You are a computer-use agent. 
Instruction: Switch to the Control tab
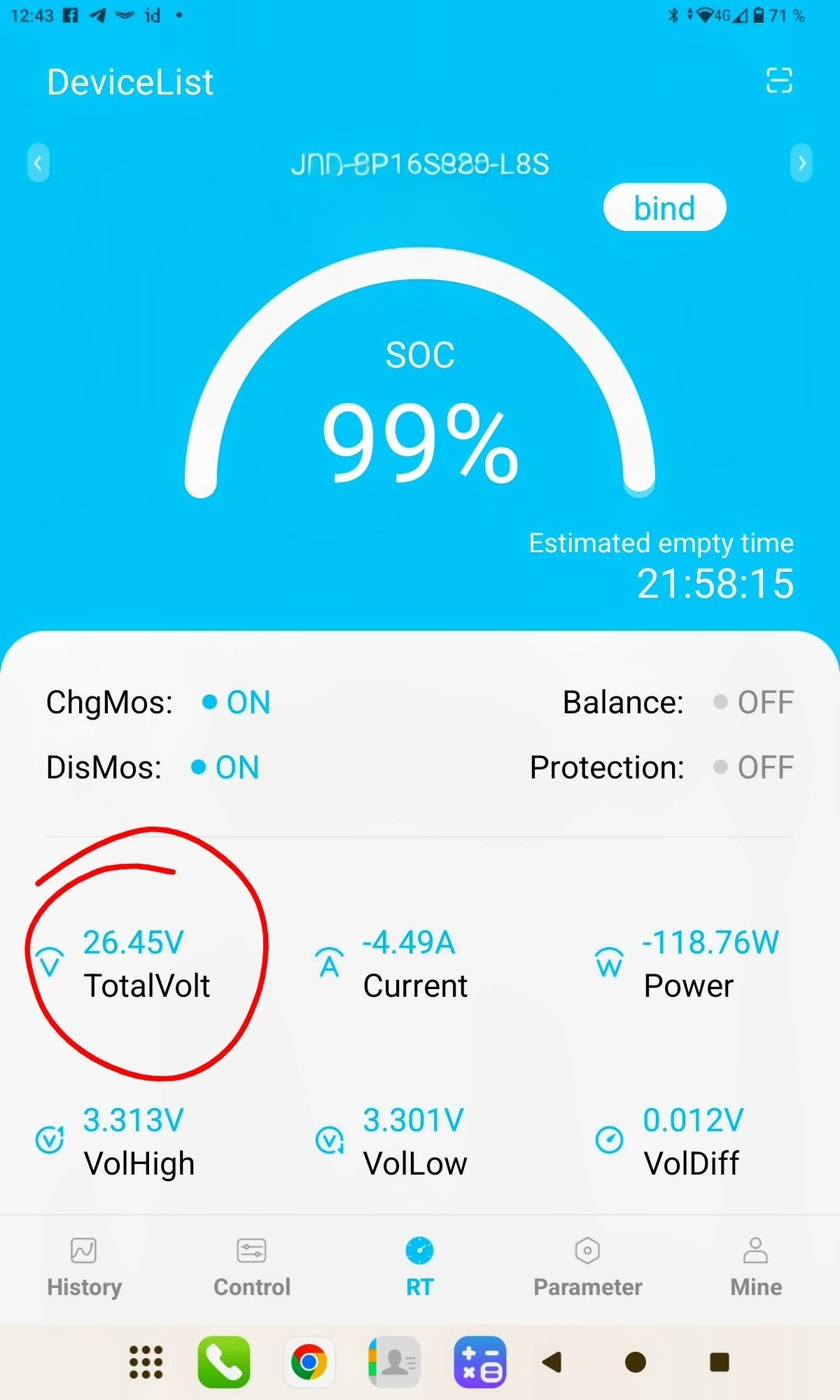click(x=252, y=1267)
